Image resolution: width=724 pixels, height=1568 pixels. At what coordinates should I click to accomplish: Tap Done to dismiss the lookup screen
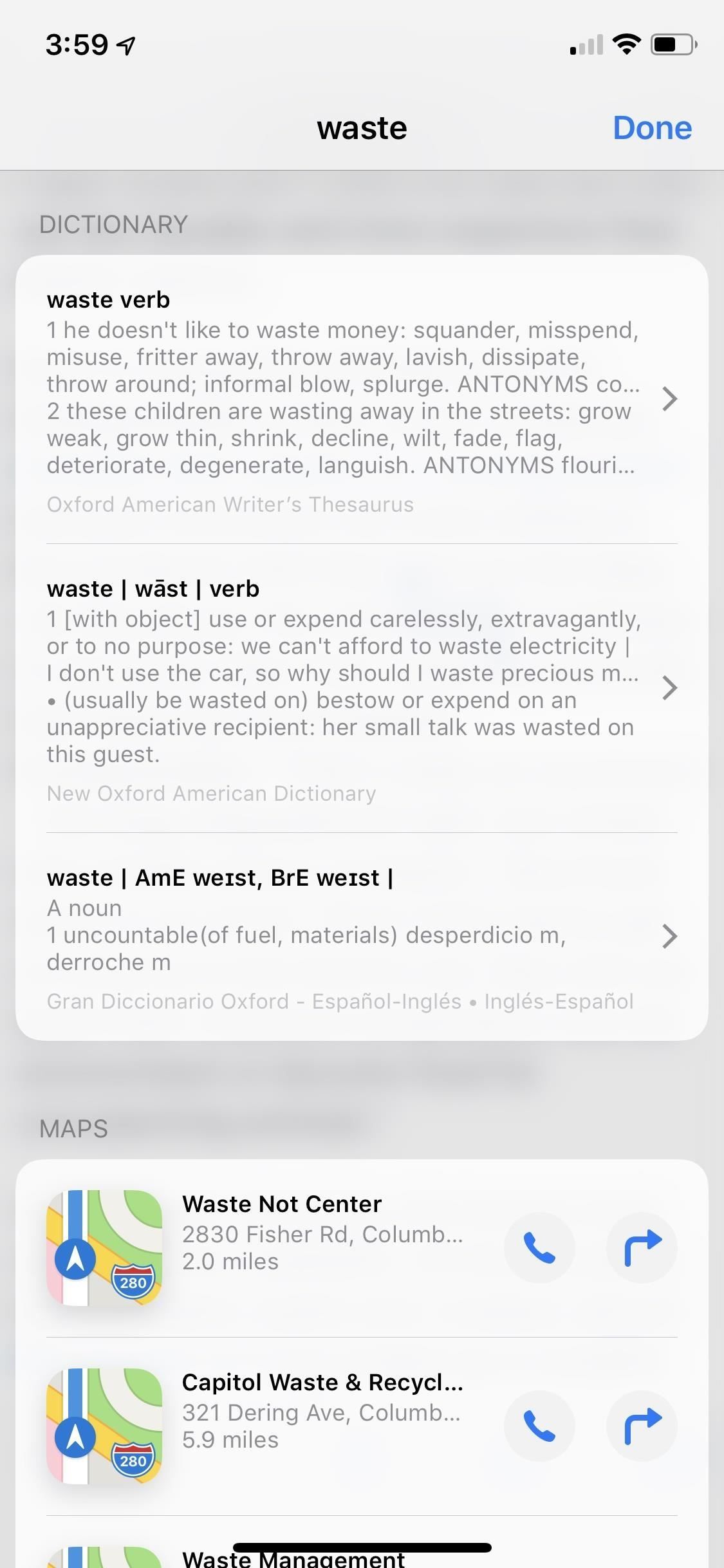coord(652,127)
